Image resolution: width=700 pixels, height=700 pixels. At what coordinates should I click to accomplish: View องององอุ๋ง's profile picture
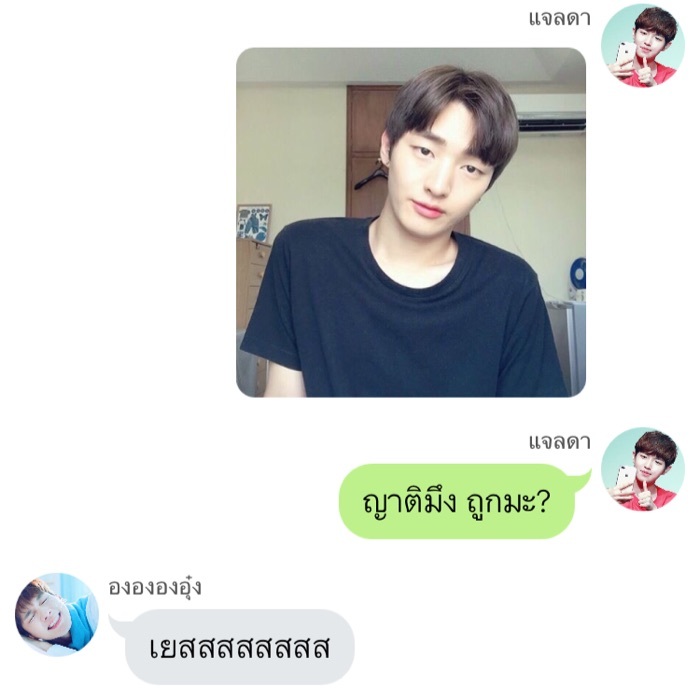point(57,614)
